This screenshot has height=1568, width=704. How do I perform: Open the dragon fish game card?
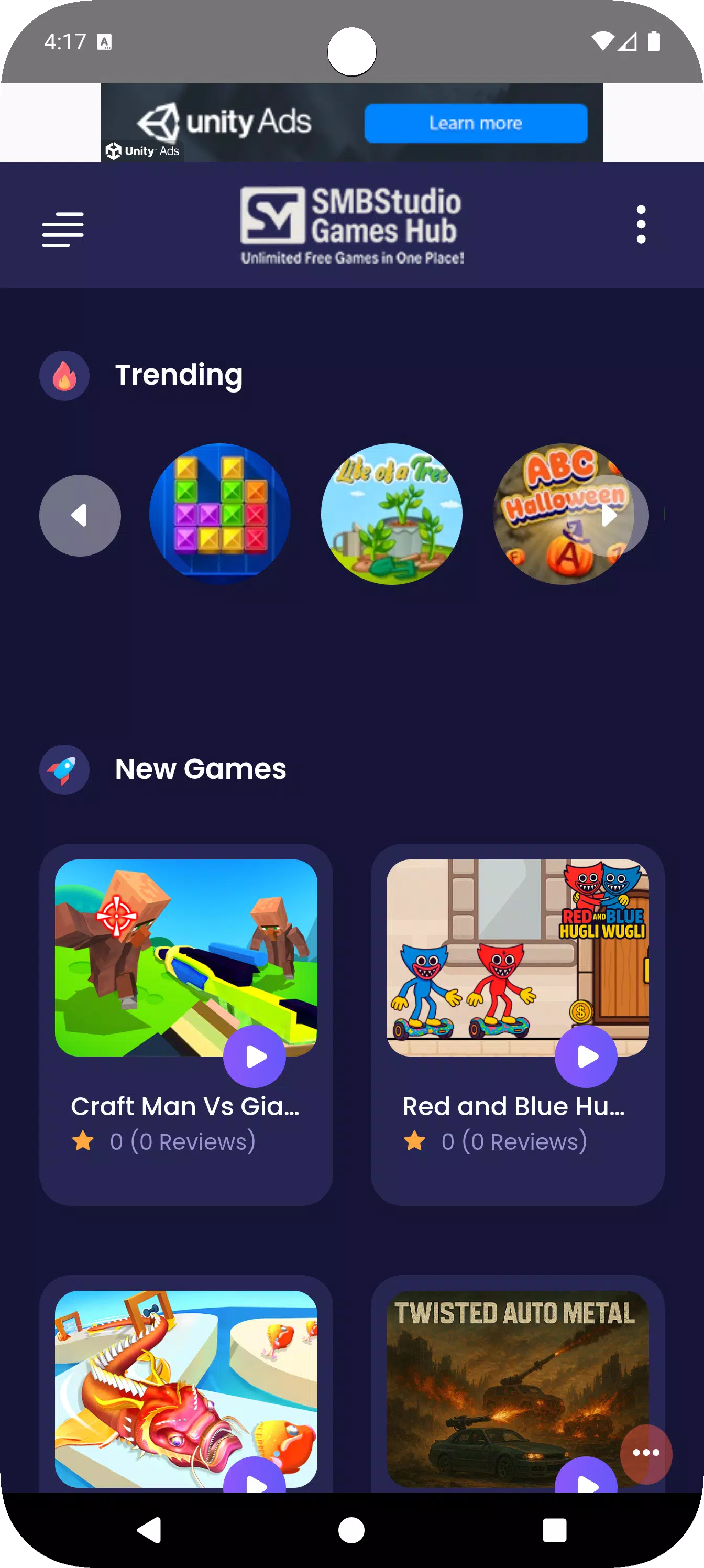[x=186, y=1385]
